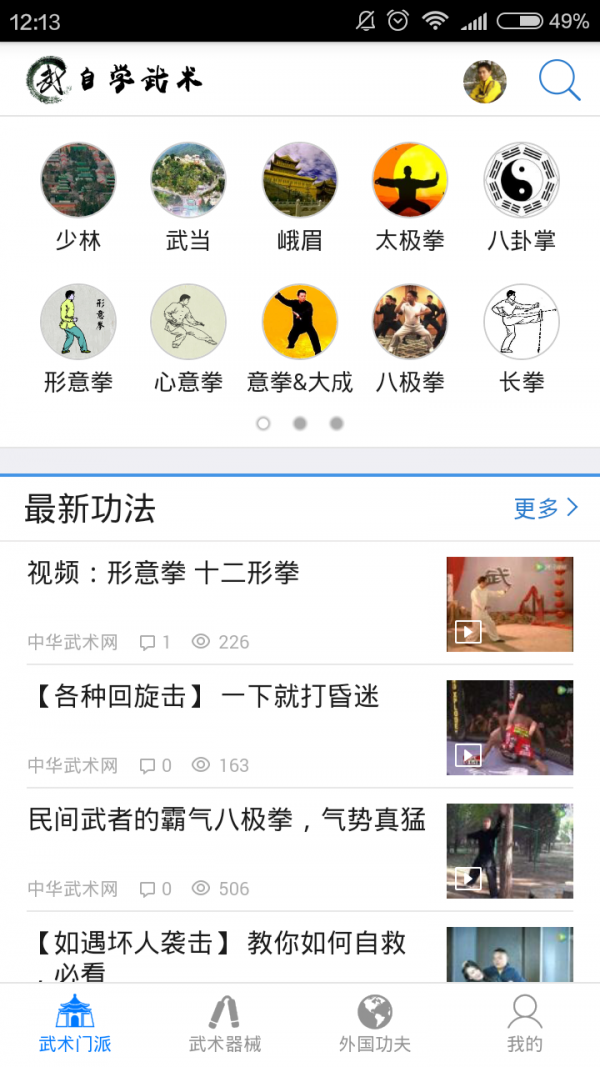Open the 武当 category
This screenshot has height=1067, width=600.
[188, 197]
